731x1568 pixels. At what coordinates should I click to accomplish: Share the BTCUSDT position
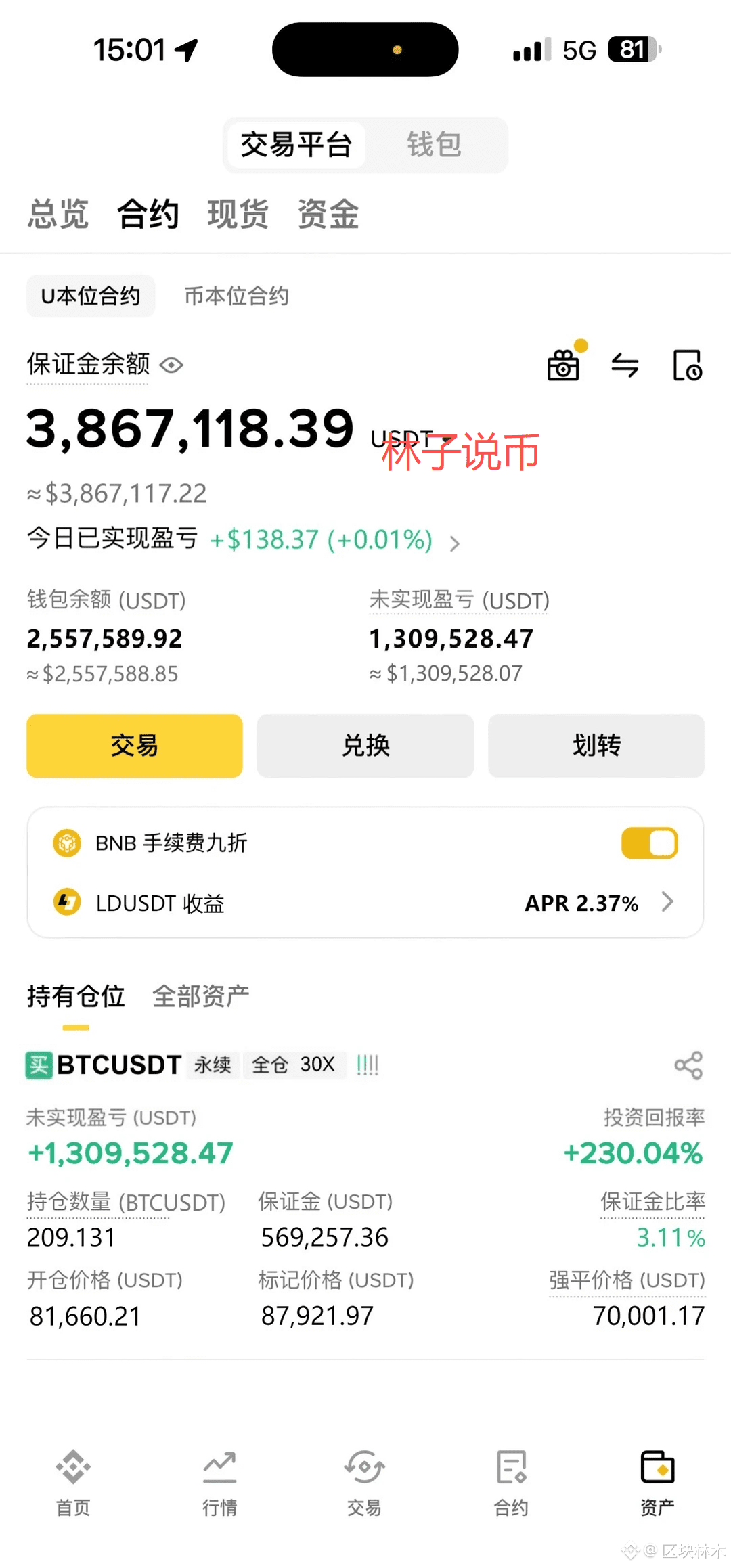pyautogui.click(x=688, y=1065)
